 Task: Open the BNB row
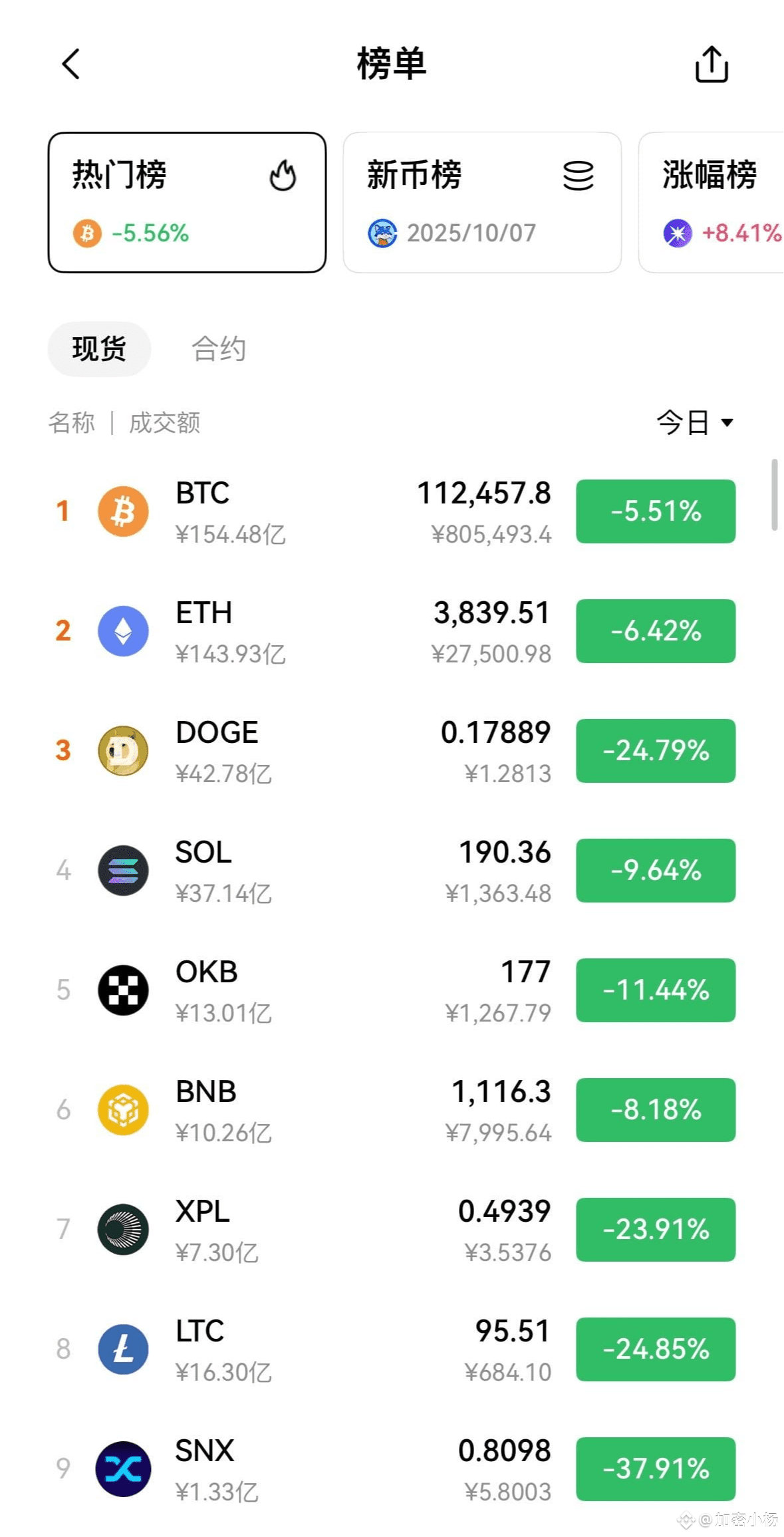tap(392, 1110)
